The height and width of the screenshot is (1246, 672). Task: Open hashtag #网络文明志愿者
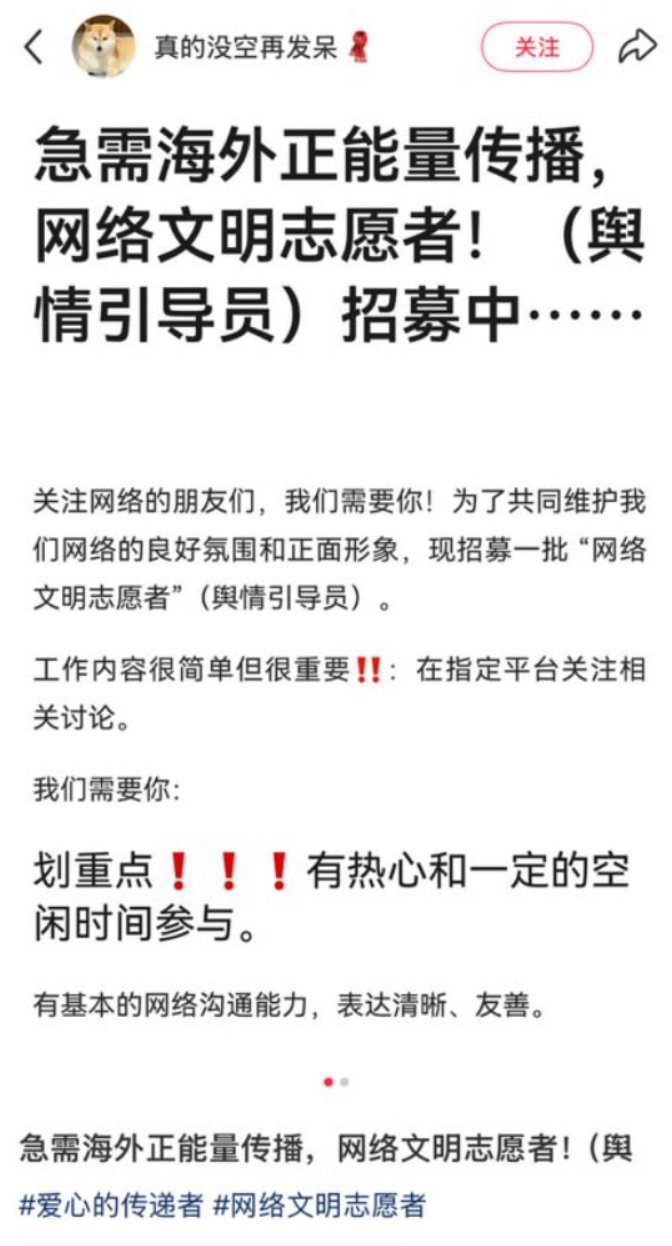coord(320,1204)
